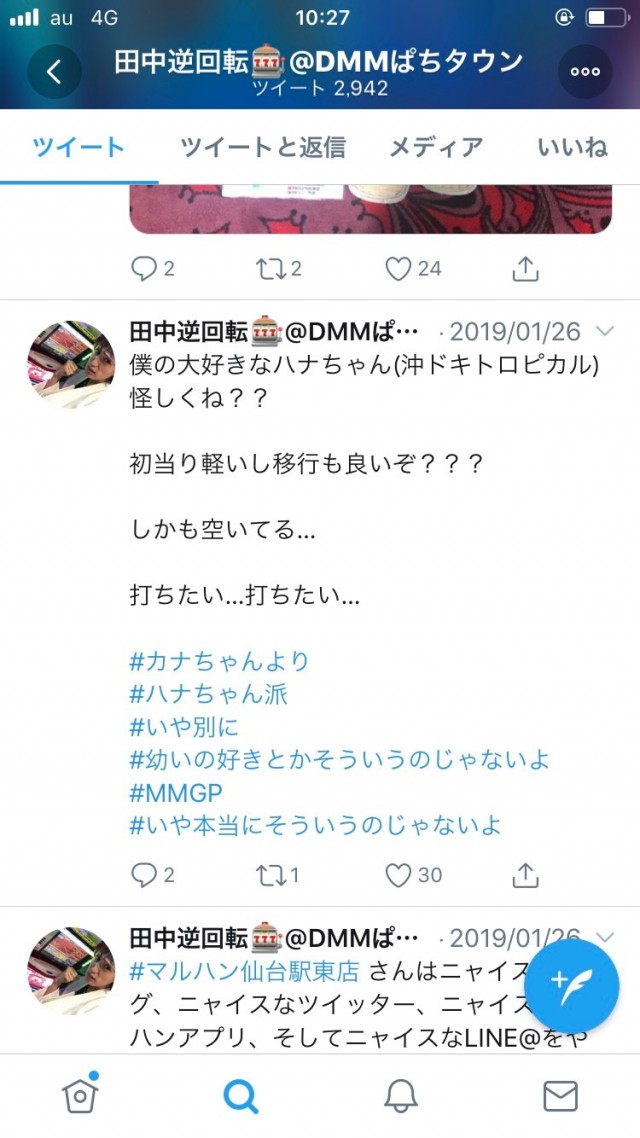Retweet the ハナちゃん tweet
This screenshot has height=1138, width=640.
point(268,875)
